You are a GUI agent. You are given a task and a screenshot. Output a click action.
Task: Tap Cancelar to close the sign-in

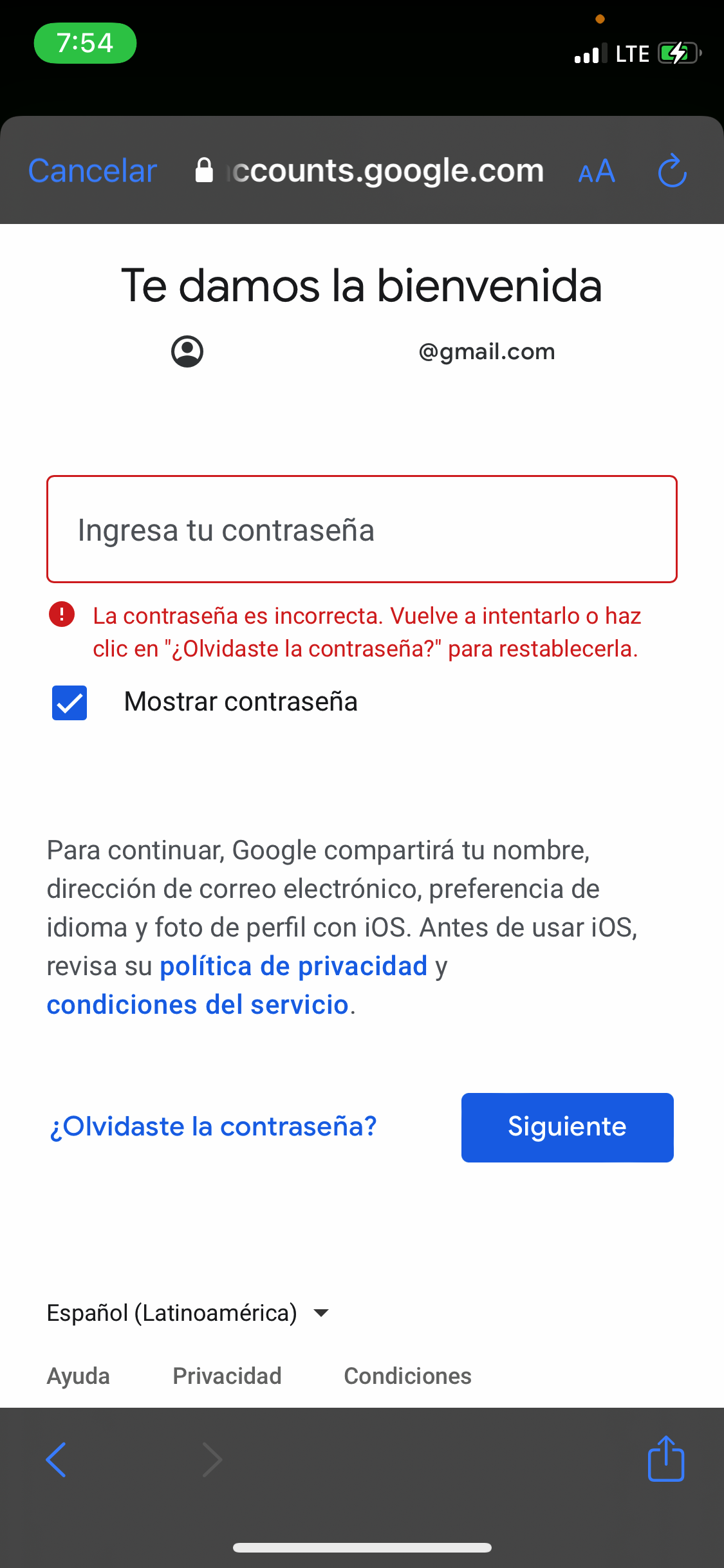[x=93, y=171]
